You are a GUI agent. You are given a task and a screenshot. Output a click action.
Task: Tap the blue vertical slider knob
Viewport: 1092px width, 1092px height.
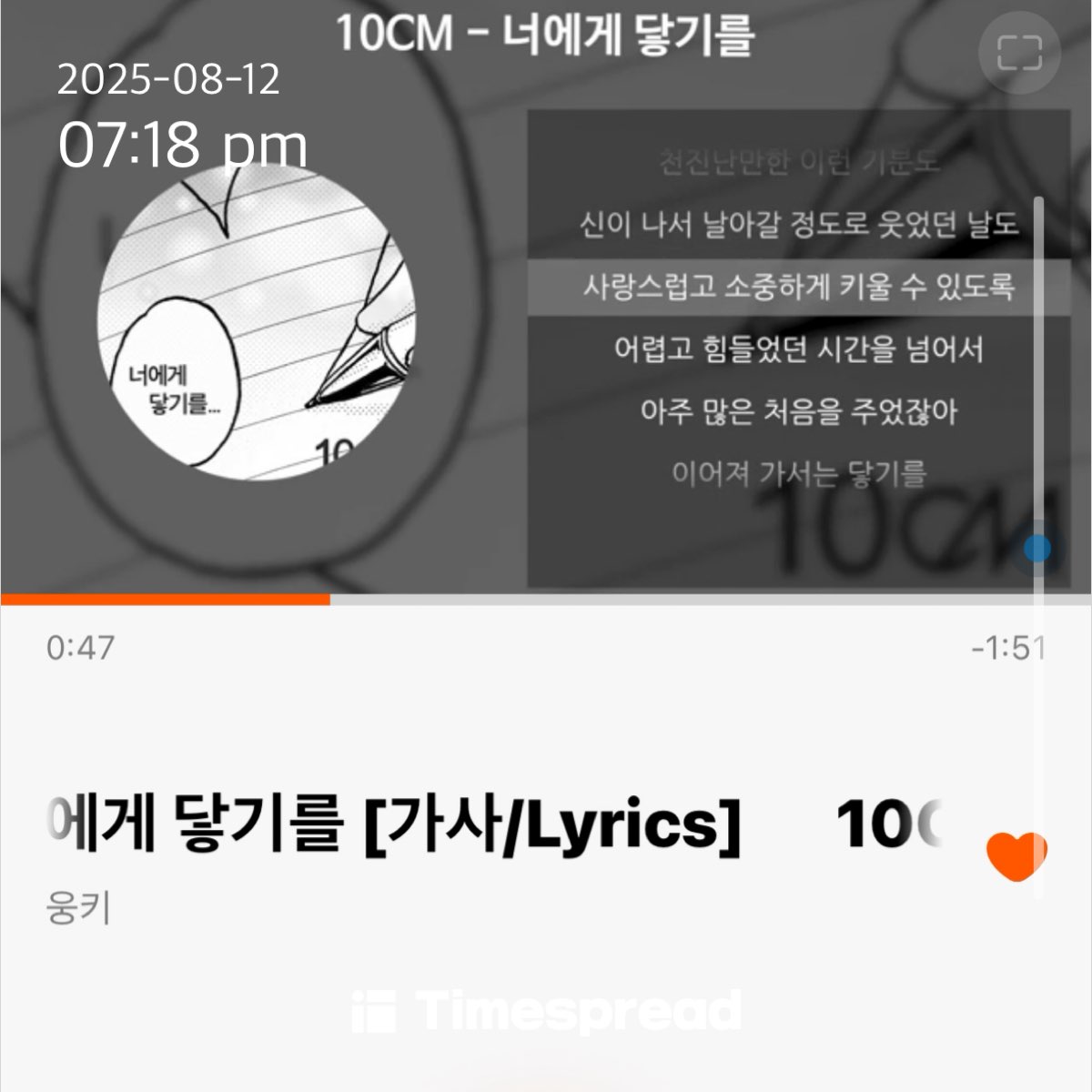click(1036, 548)
